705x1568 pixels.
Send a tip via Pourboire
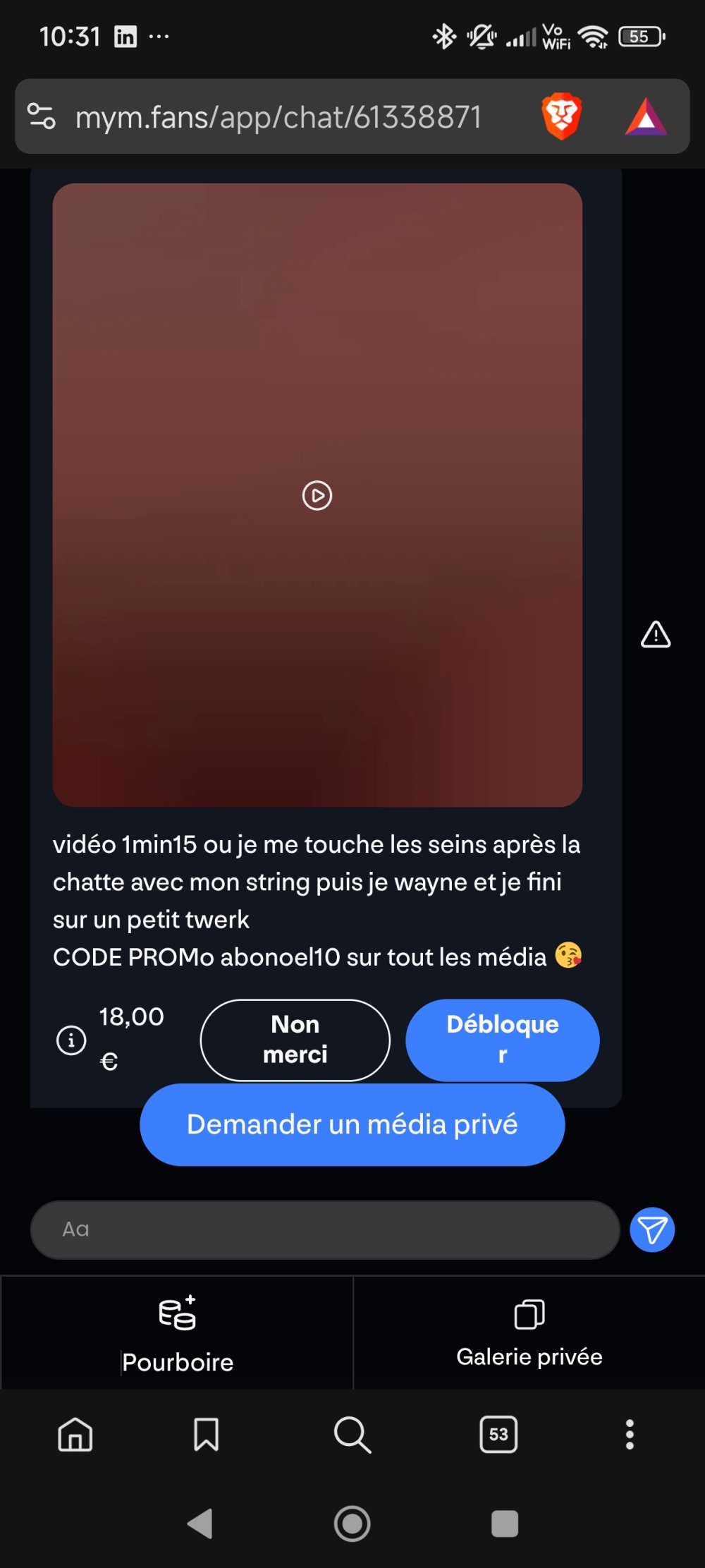(x=177, y=1332)
